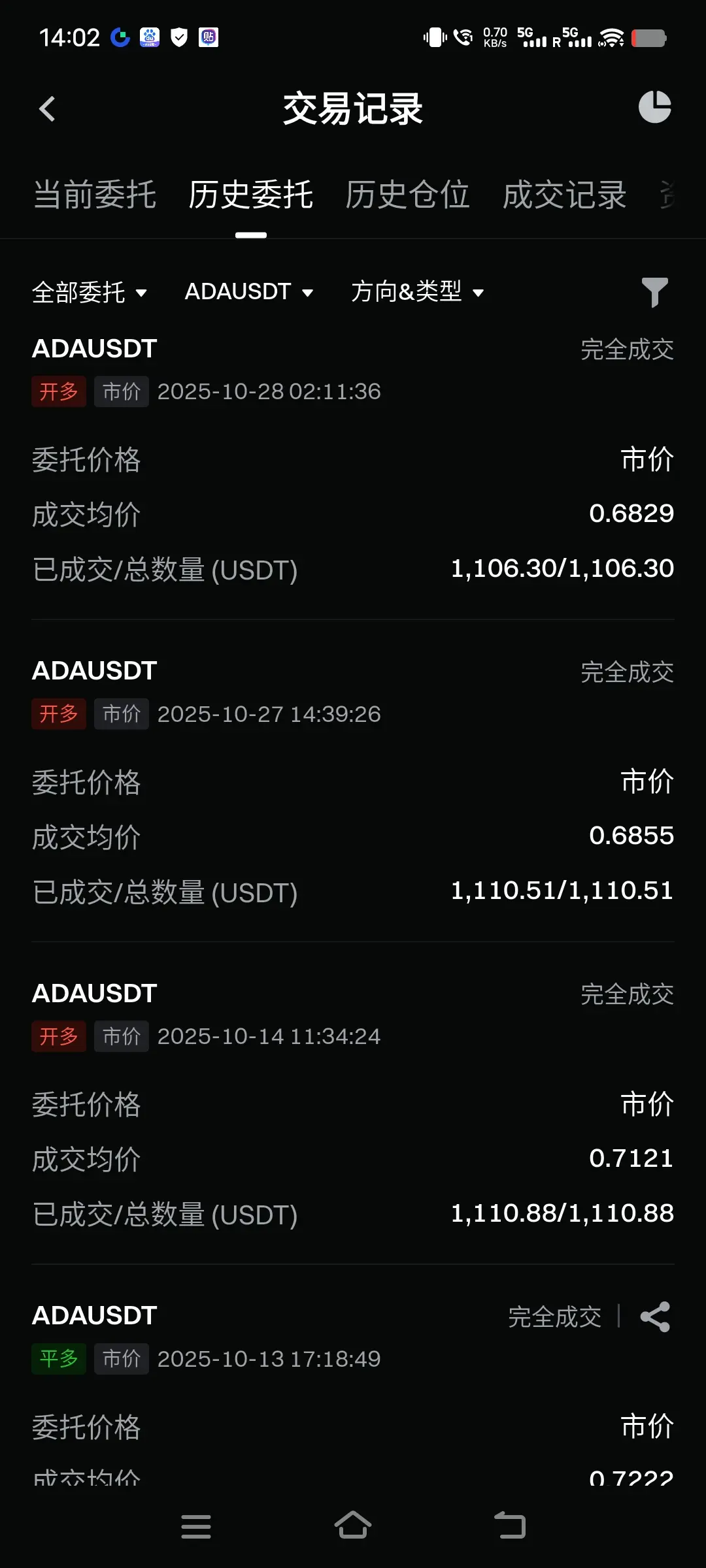The width and height of the screenshot is (706, 1568).
Task: Tap the system home button
Action: coord(353,1526)
